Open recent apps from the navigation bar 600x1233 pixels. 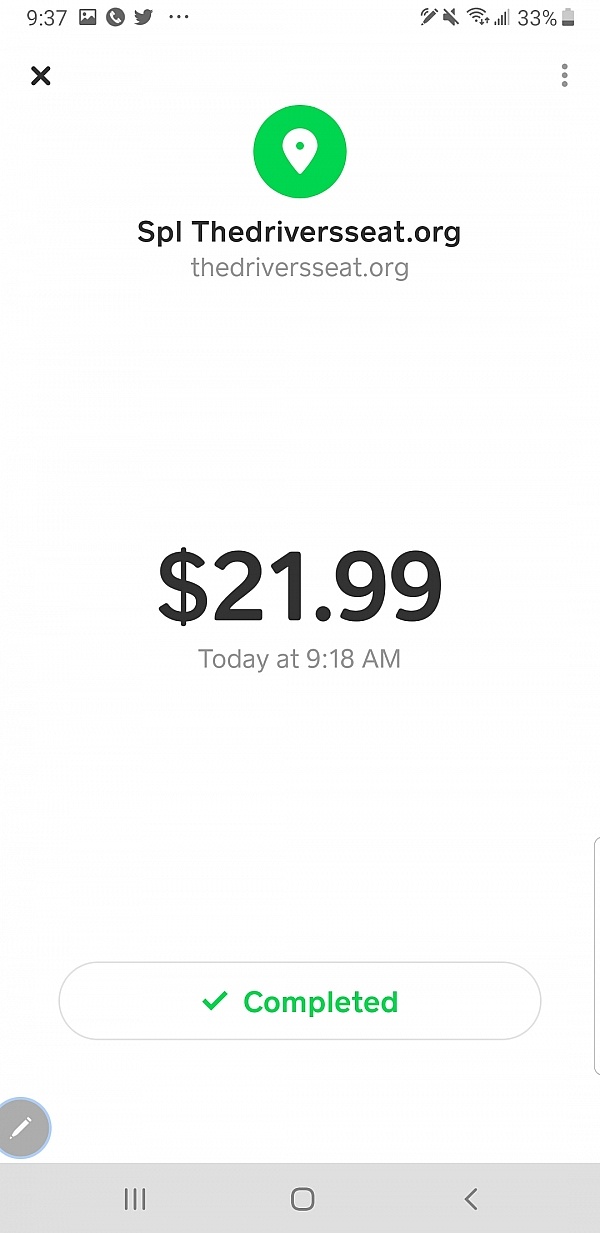(135, 1199)
